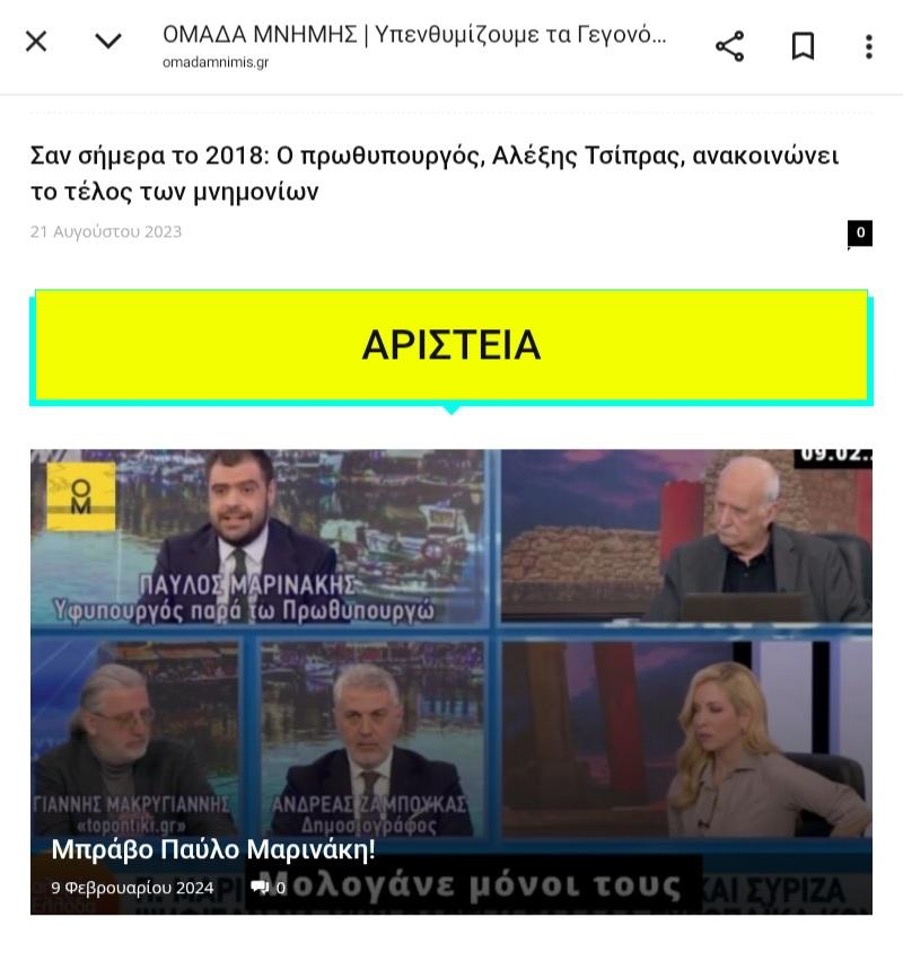
Task: Expand the page options chevron
Action: point(108,42)
